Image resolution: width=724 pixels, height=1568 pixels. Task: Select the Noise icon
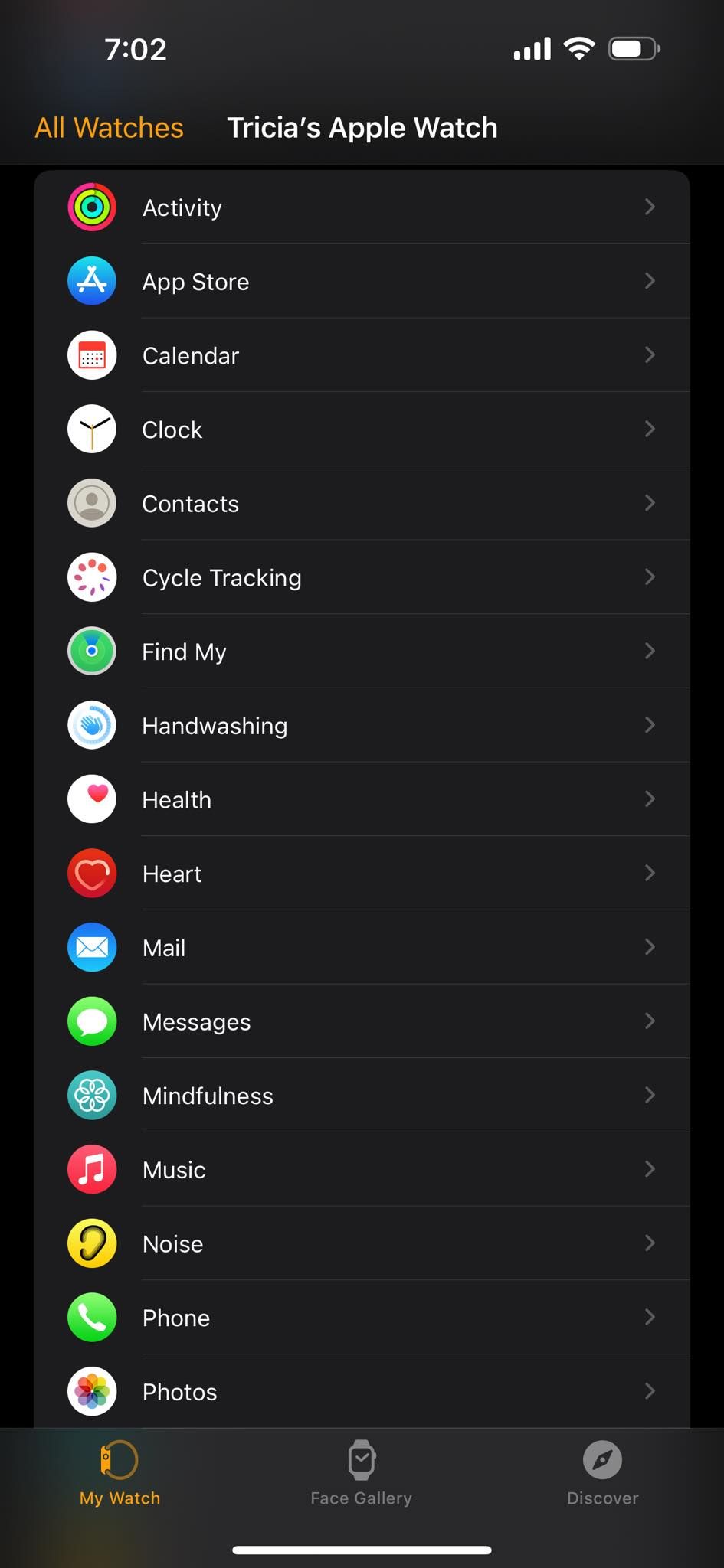pos(91,1243)
